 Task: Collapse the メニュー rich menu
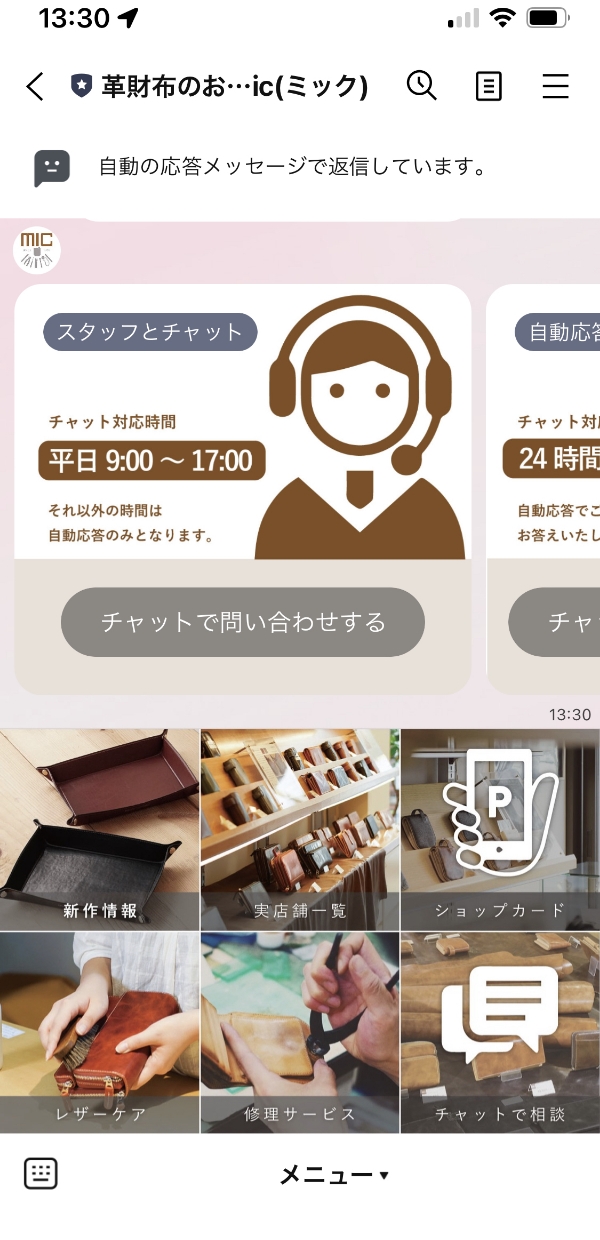(x=332, y=1175)
